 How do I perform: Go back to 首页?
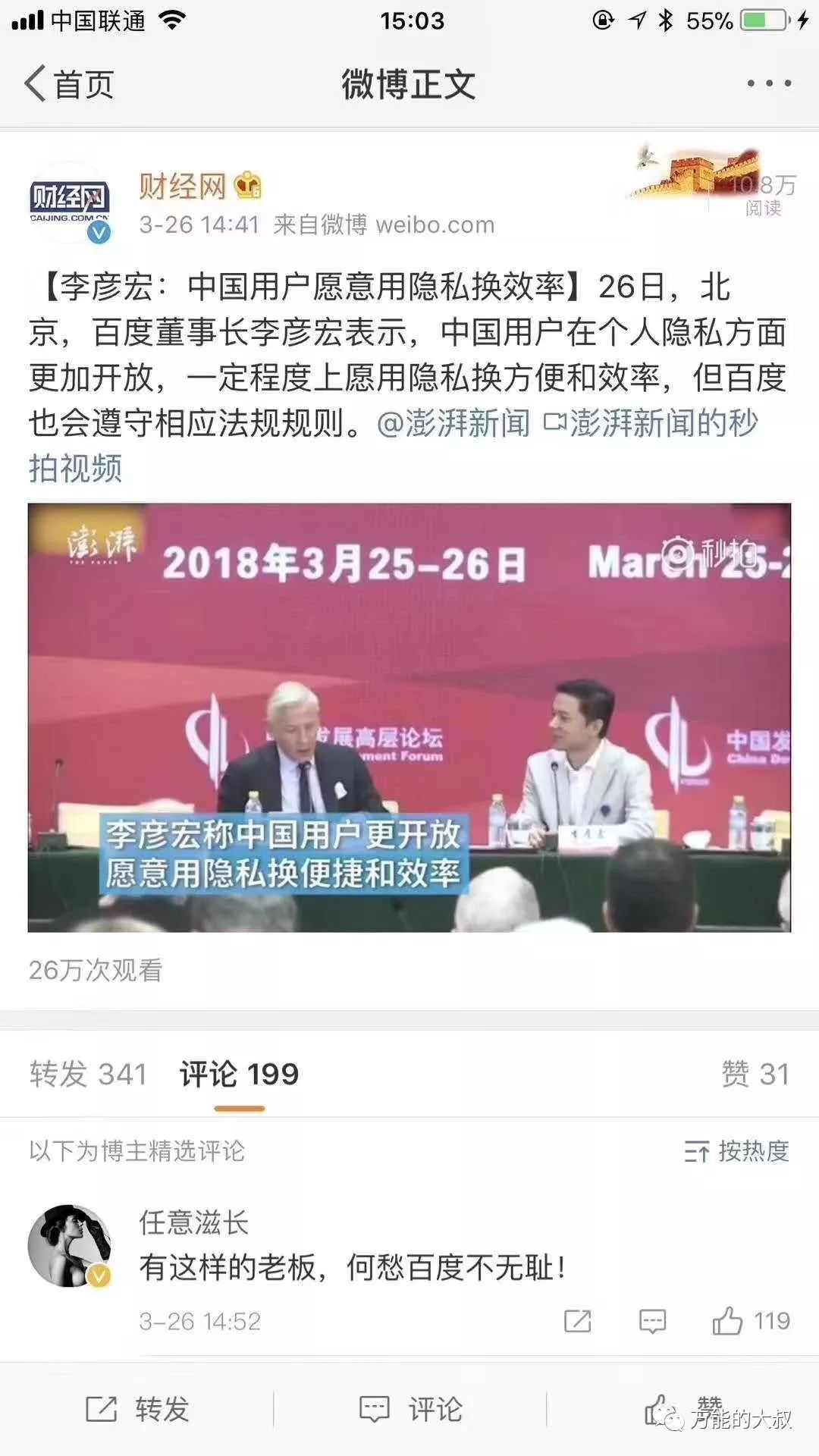[68, 83]
